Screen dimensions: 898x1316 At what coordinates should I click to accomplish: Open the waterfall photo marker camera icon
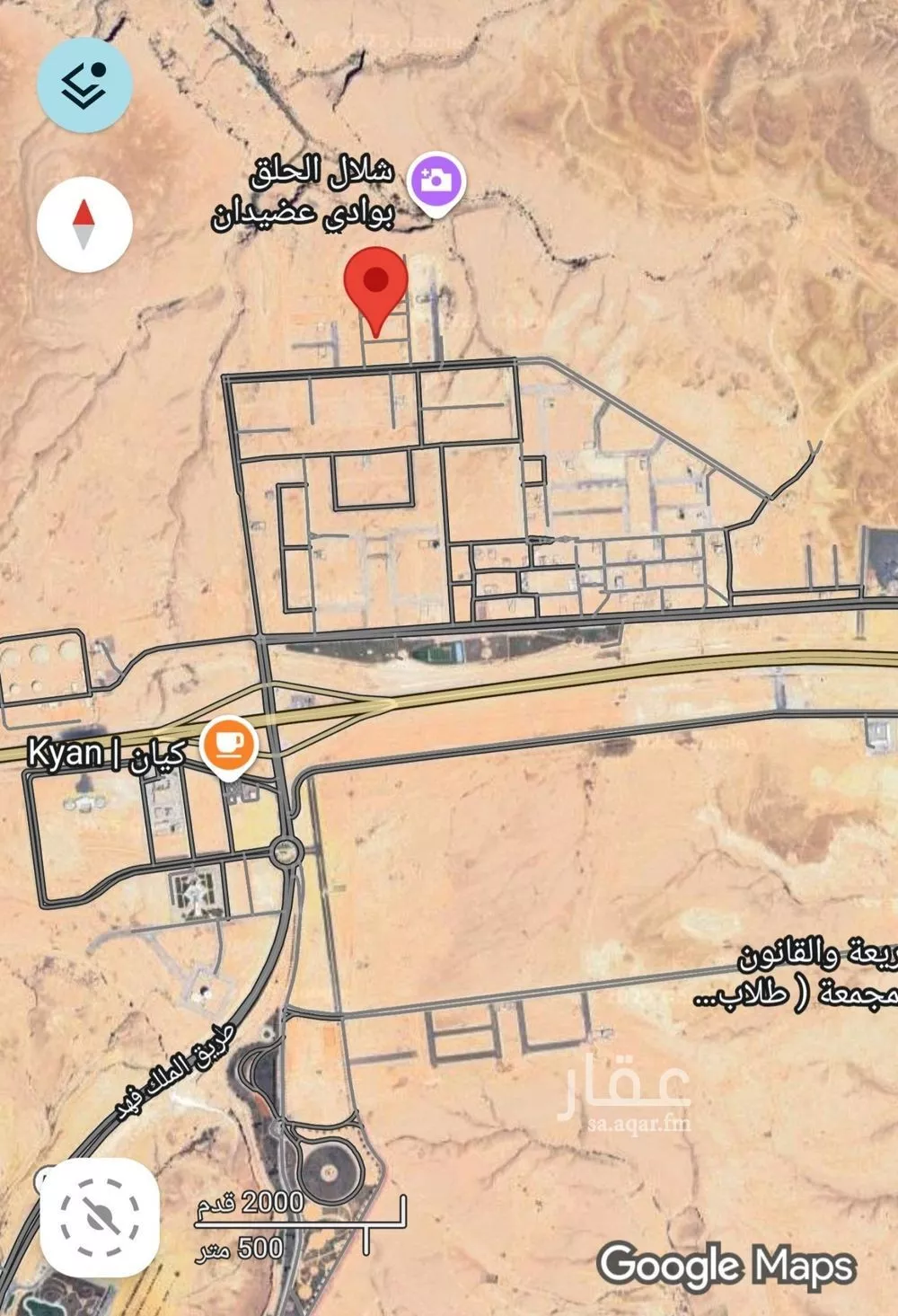435,180
